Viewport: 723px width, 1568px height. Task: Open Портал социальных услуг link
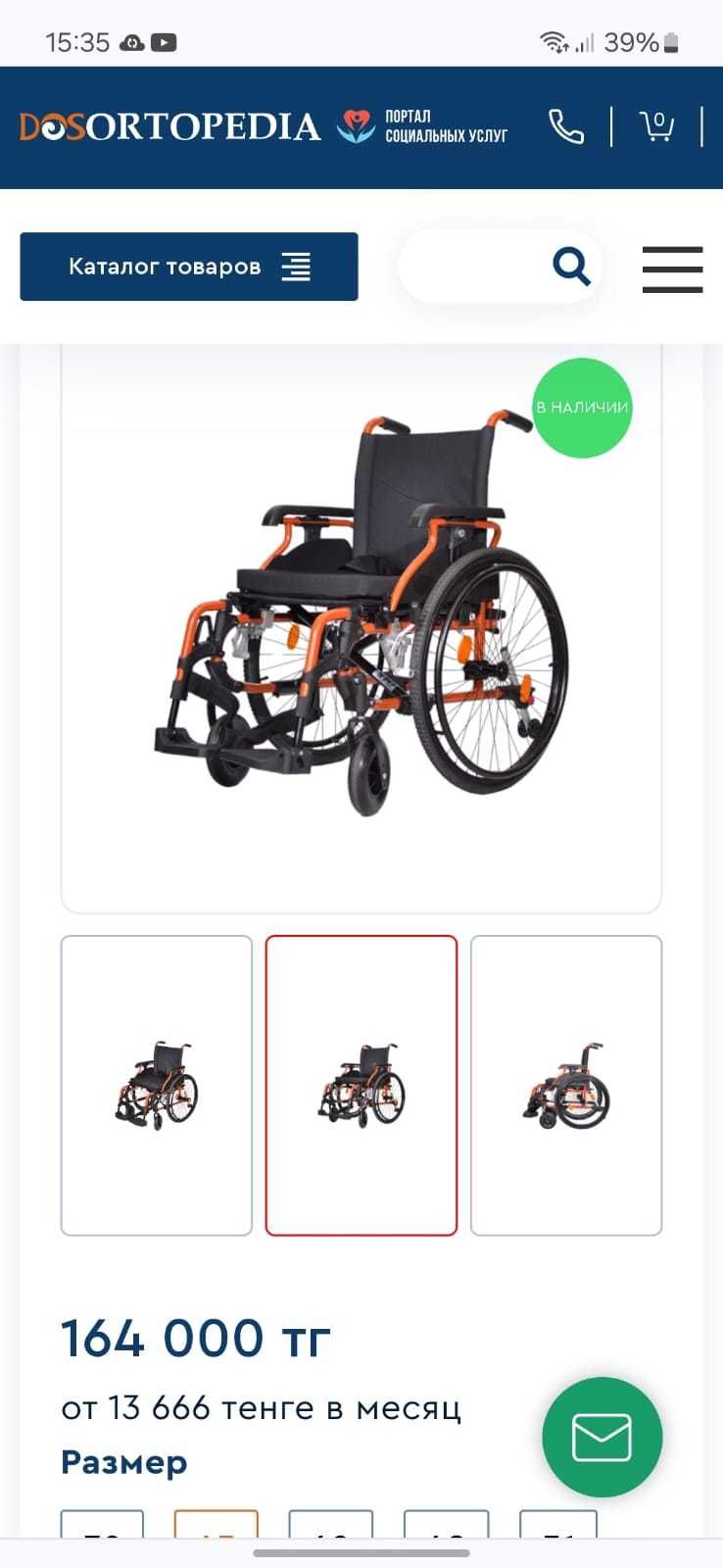click(422, 126)
